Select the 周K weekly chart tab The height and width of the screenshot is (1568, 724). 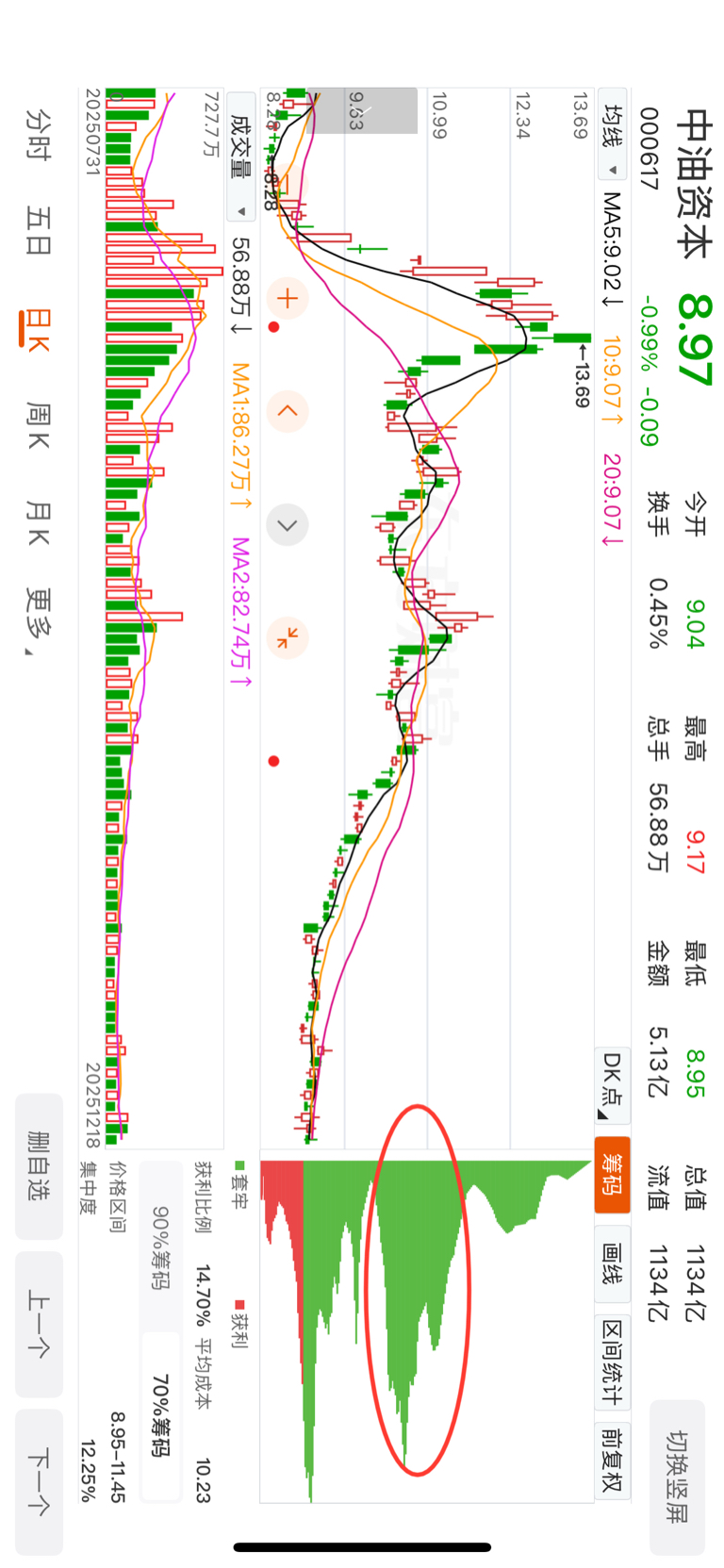[x=38, y=424]
